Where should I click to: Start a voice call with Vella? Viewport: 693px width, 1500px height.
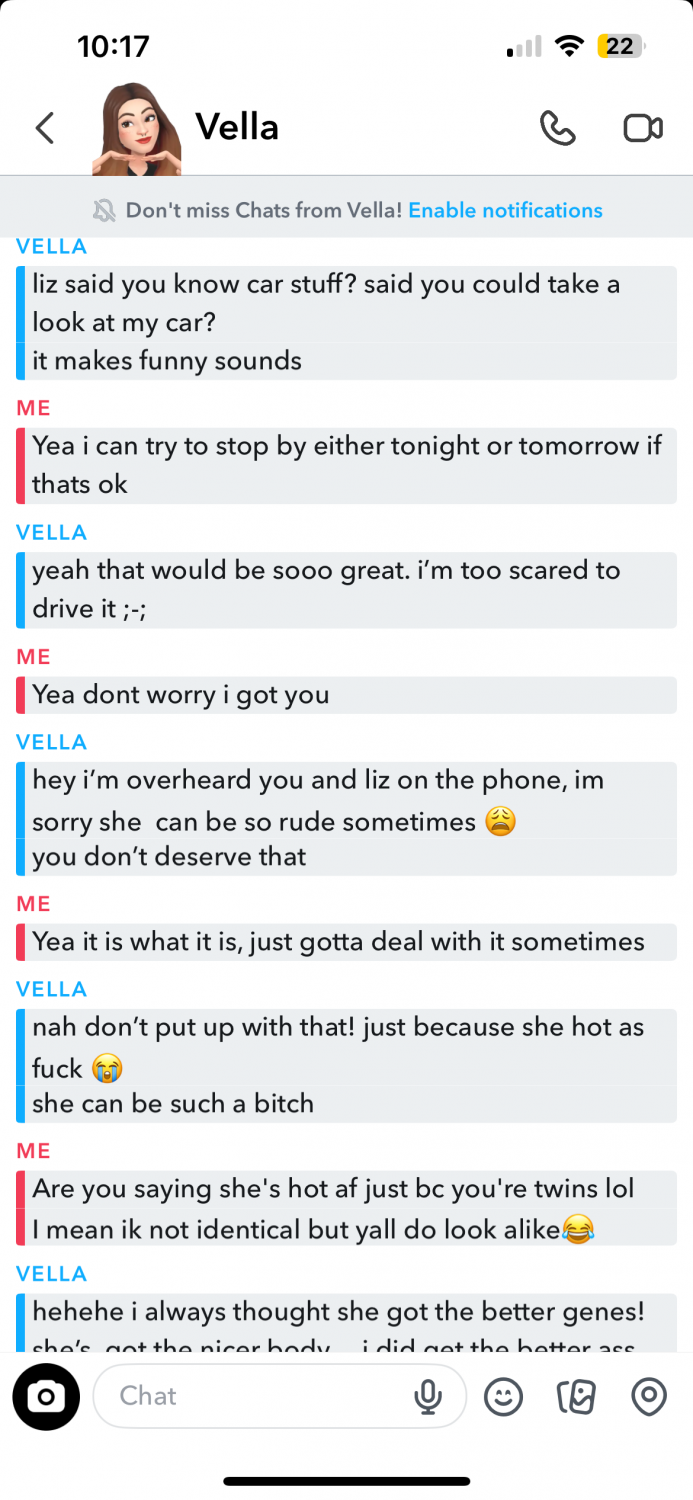557,128
